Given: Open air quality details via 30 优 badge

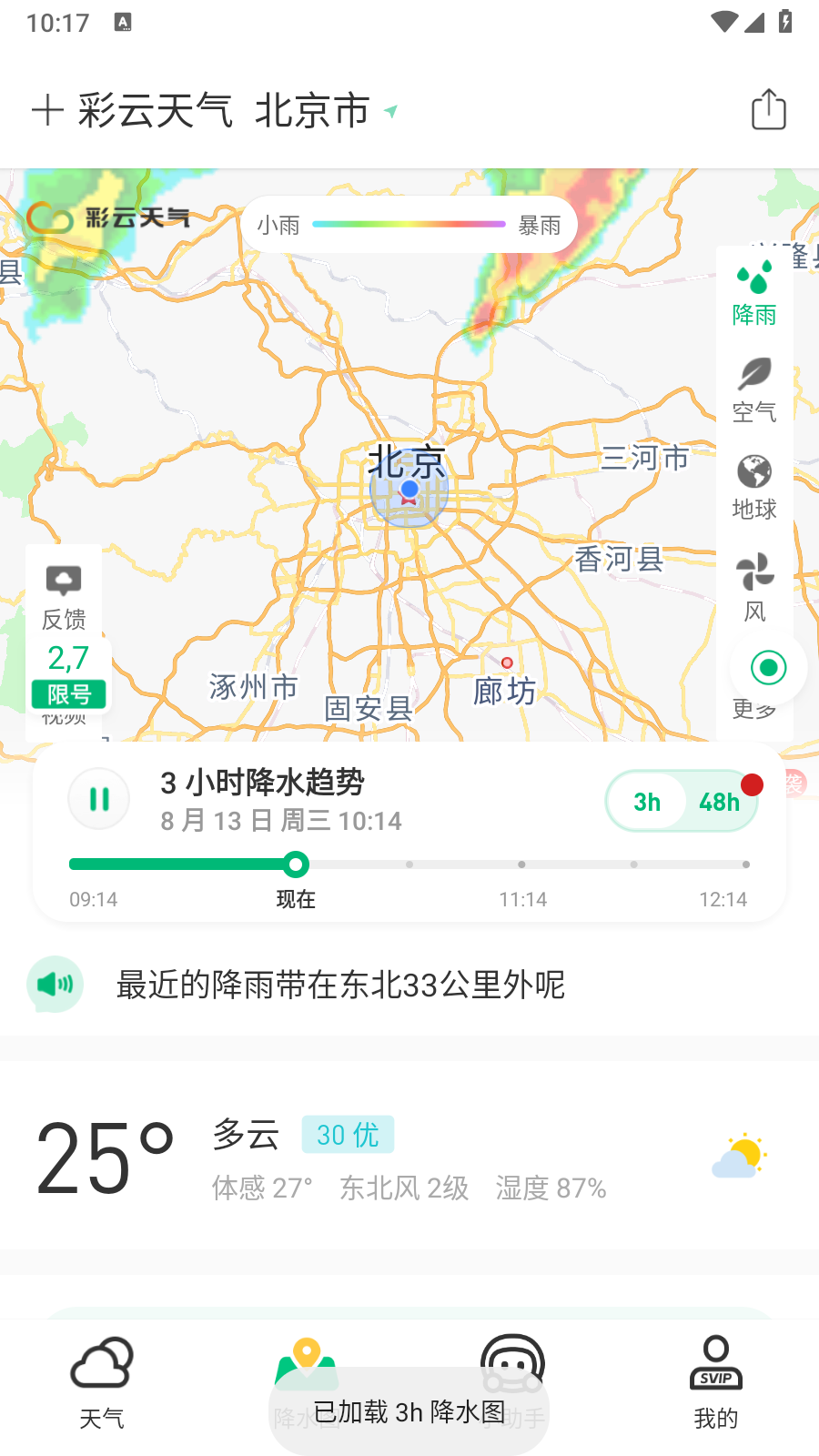Looking at the screenshot, I should pos(348,1135).
